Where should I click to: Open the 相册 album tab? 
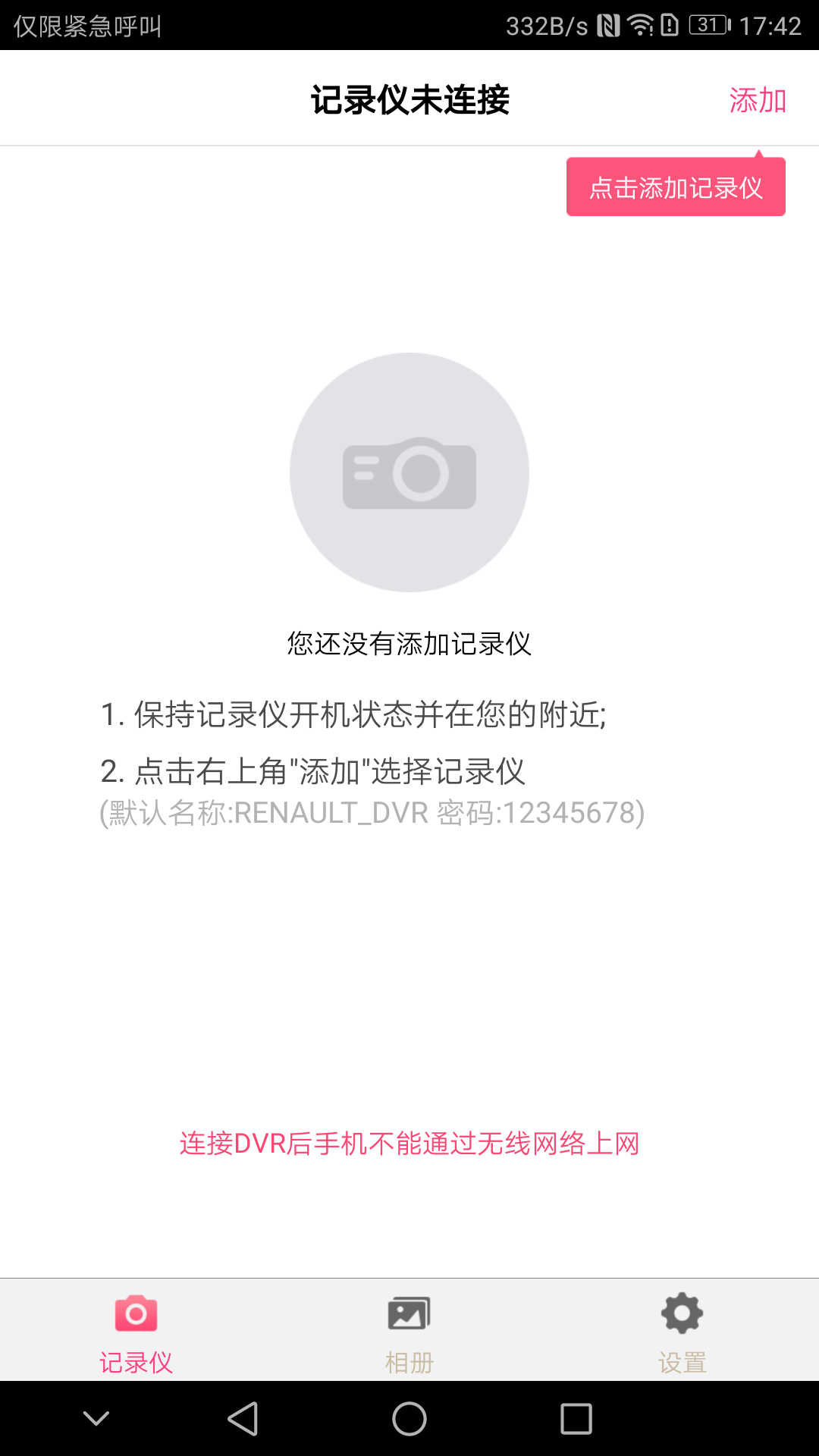(409, 1332)
